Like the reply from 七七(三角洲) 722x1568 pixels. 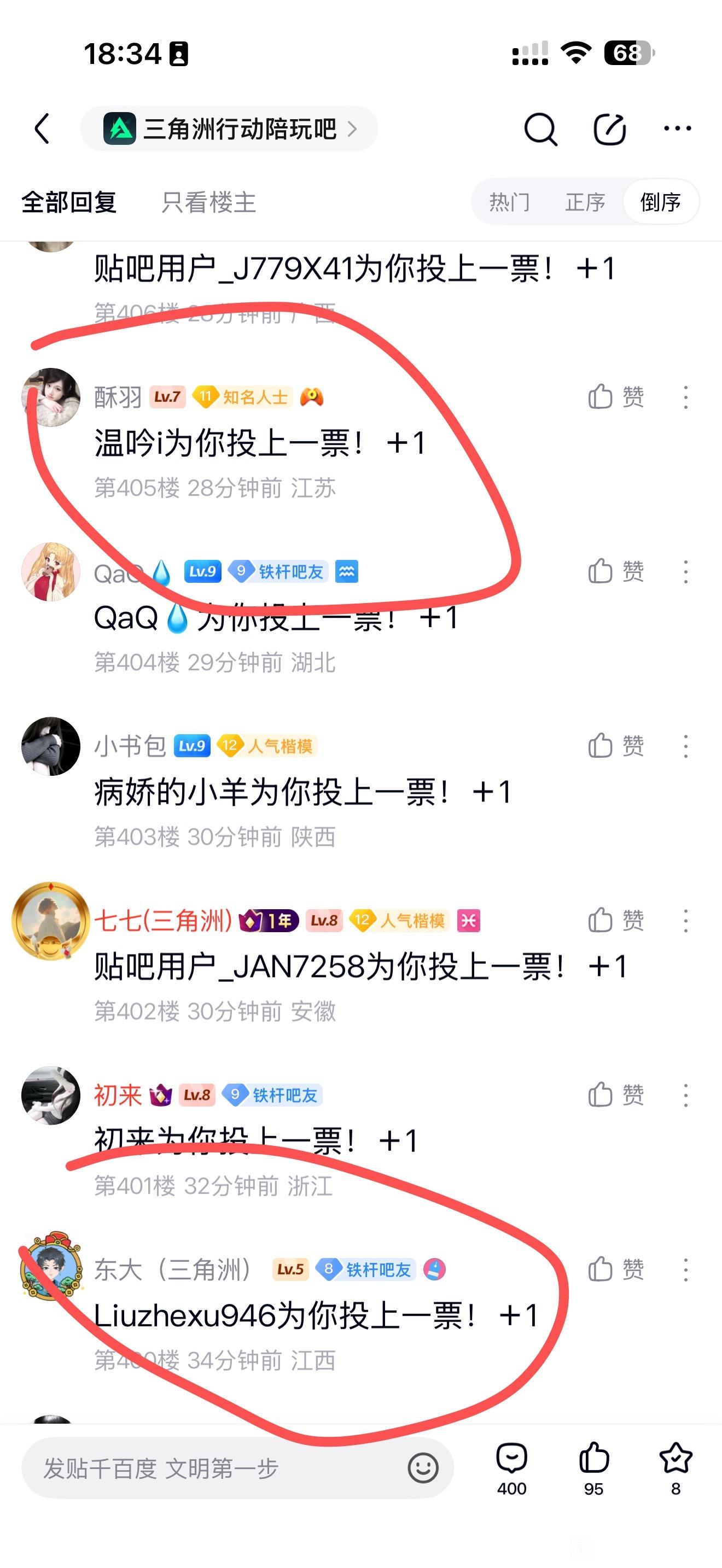pyautogui.click(x=615, y=920)
